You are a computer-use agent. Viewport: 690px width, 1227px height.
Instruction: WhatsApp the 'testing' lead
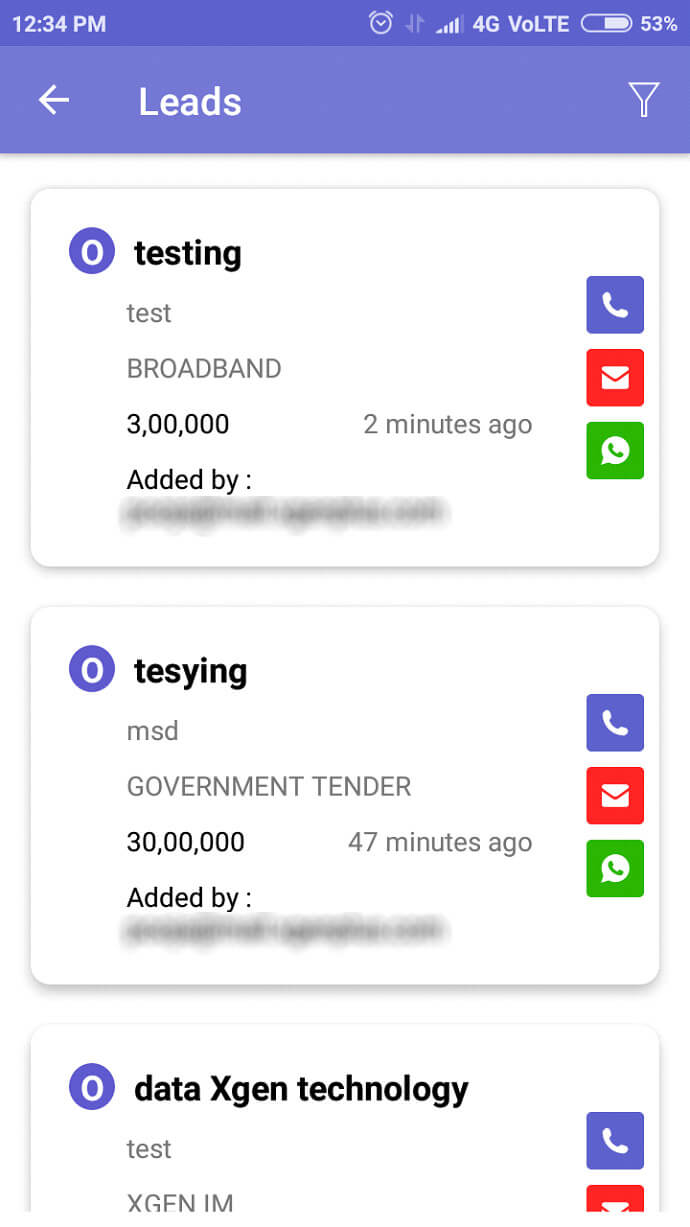point(615,451)
